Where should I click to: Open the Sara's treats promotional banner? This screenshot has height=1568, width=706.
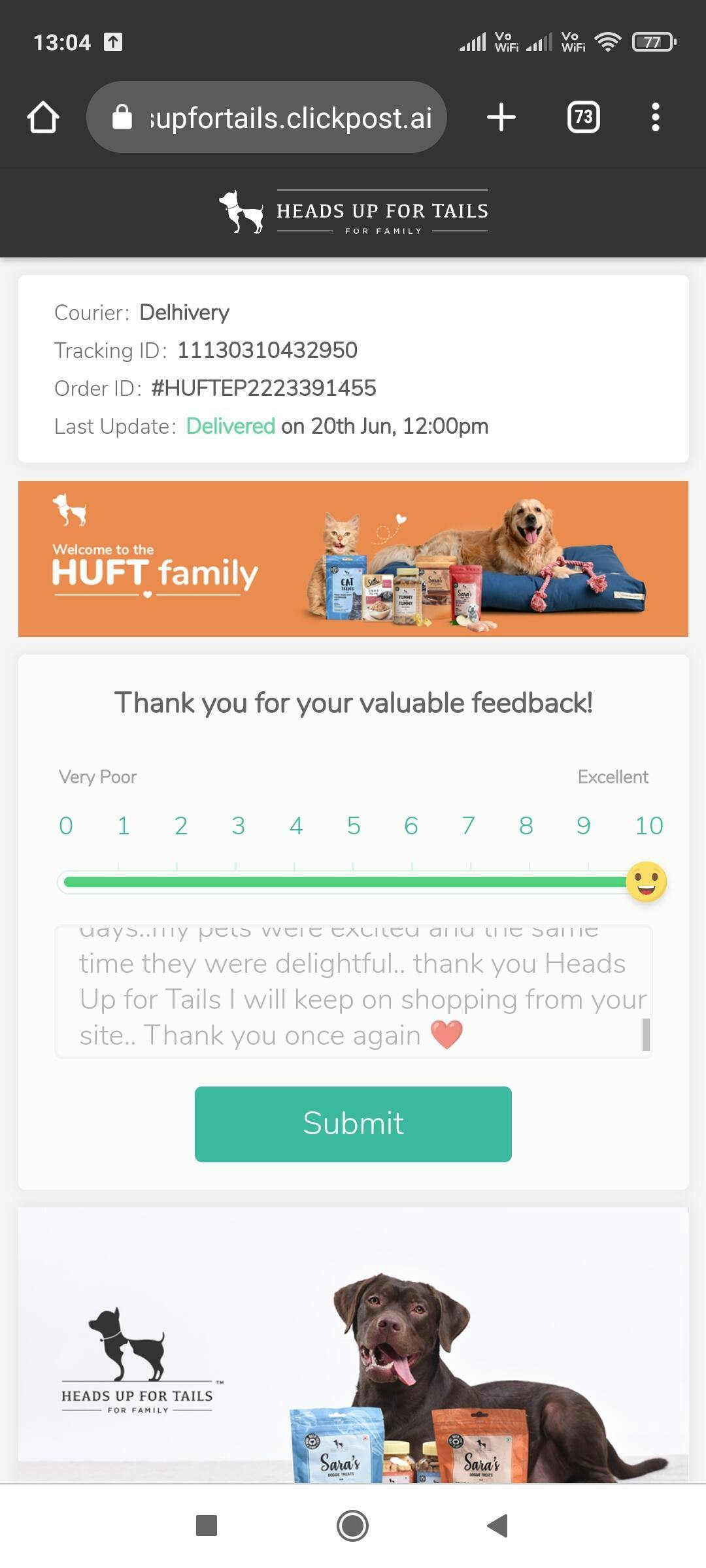click(x=353, y=1346)
